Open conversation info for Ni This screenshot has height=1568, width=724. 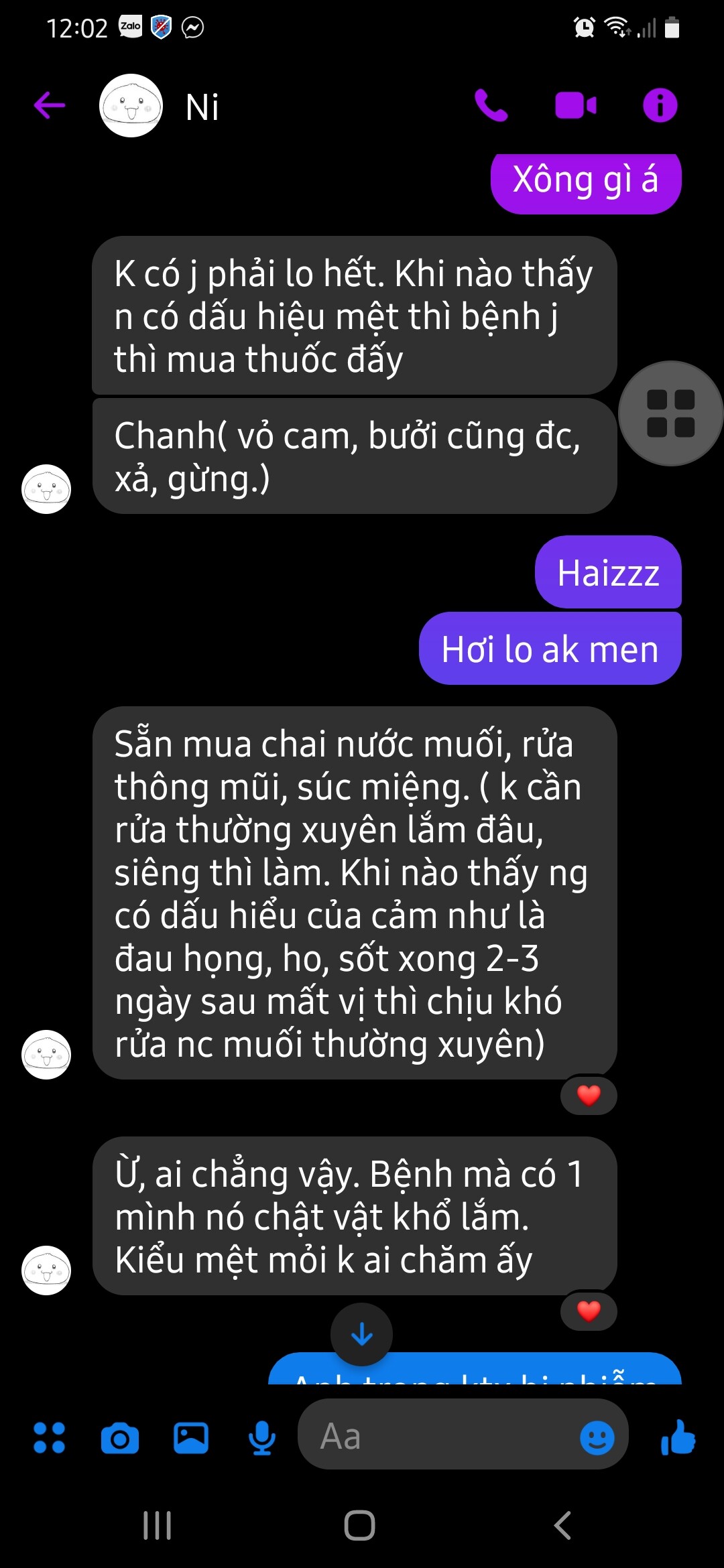660,105
